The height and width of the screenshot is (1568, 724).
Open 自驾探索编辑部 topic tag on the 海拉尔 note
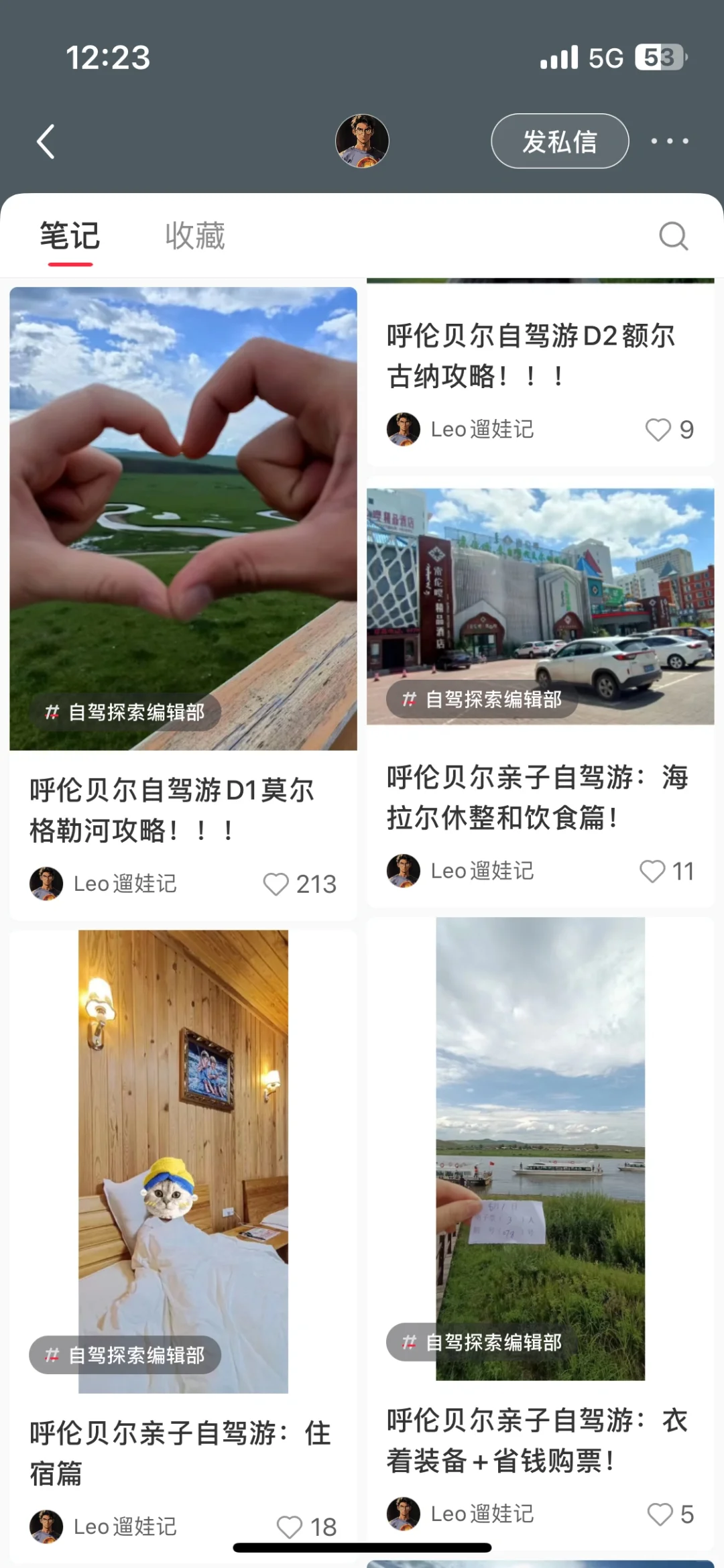click(x=483, y=700)
